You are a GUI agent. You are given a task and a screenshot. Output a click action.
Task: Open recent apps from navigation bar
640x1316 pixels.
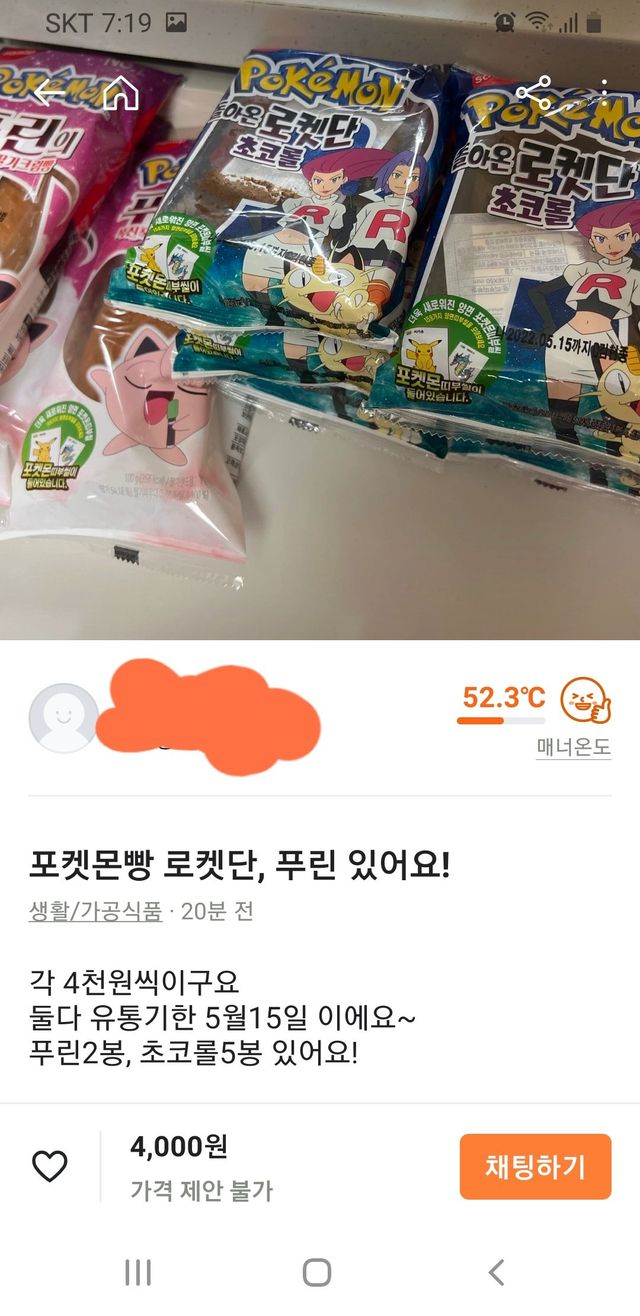[x=138, y=1272]
